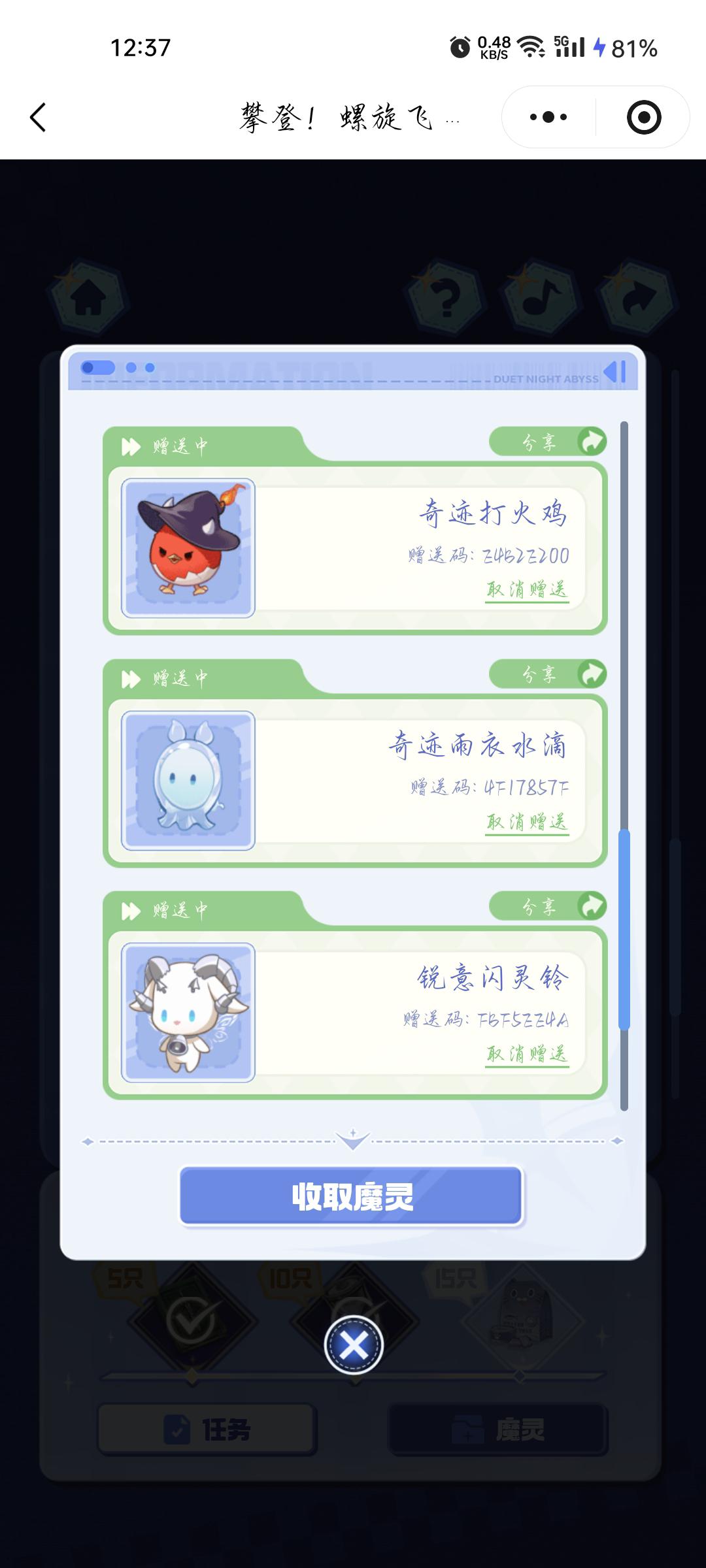The height and width of the screenshot is (1568, 706).
Task: Share the 奇迹雨衣水滴 gift
Action: coord(548,674)
